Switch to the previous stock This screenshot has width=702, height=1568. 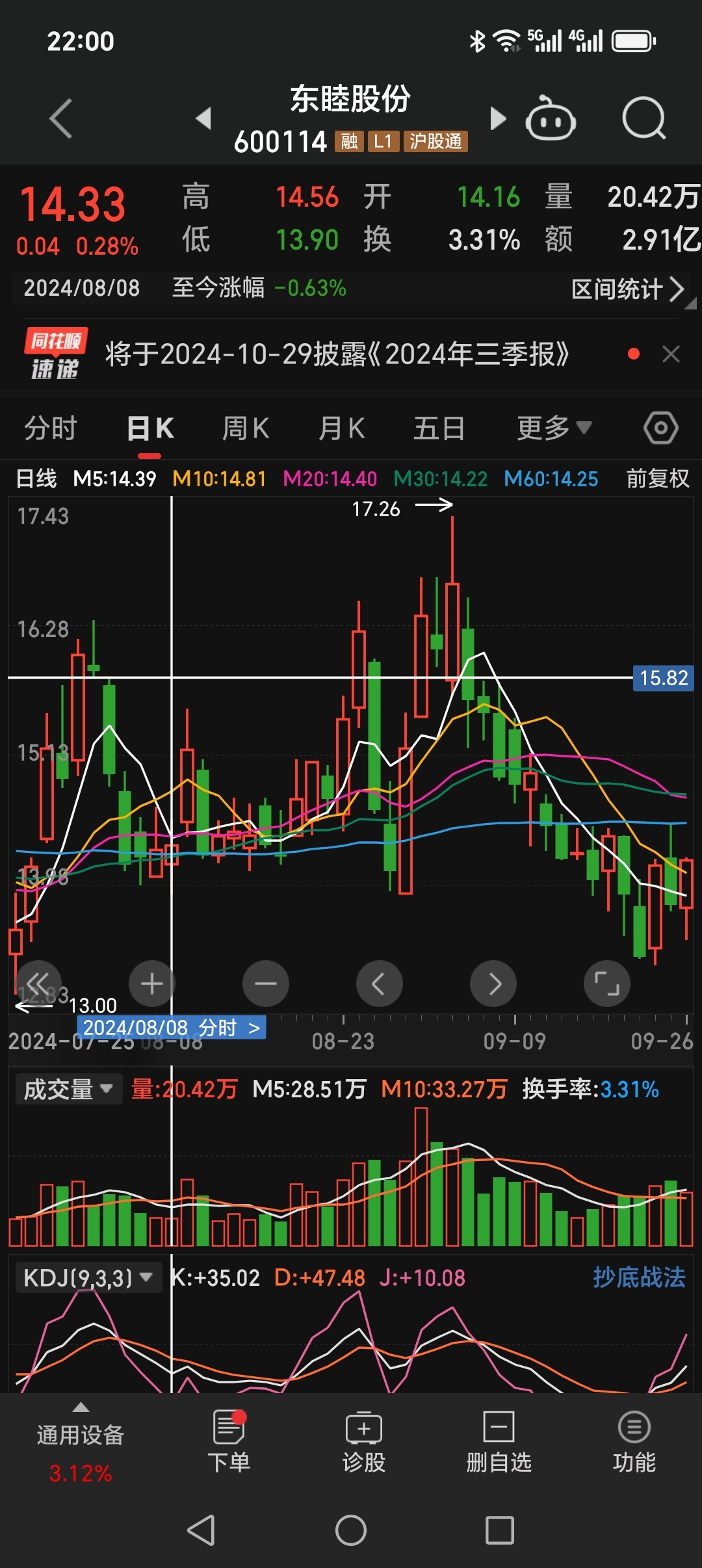pos(203,118)
